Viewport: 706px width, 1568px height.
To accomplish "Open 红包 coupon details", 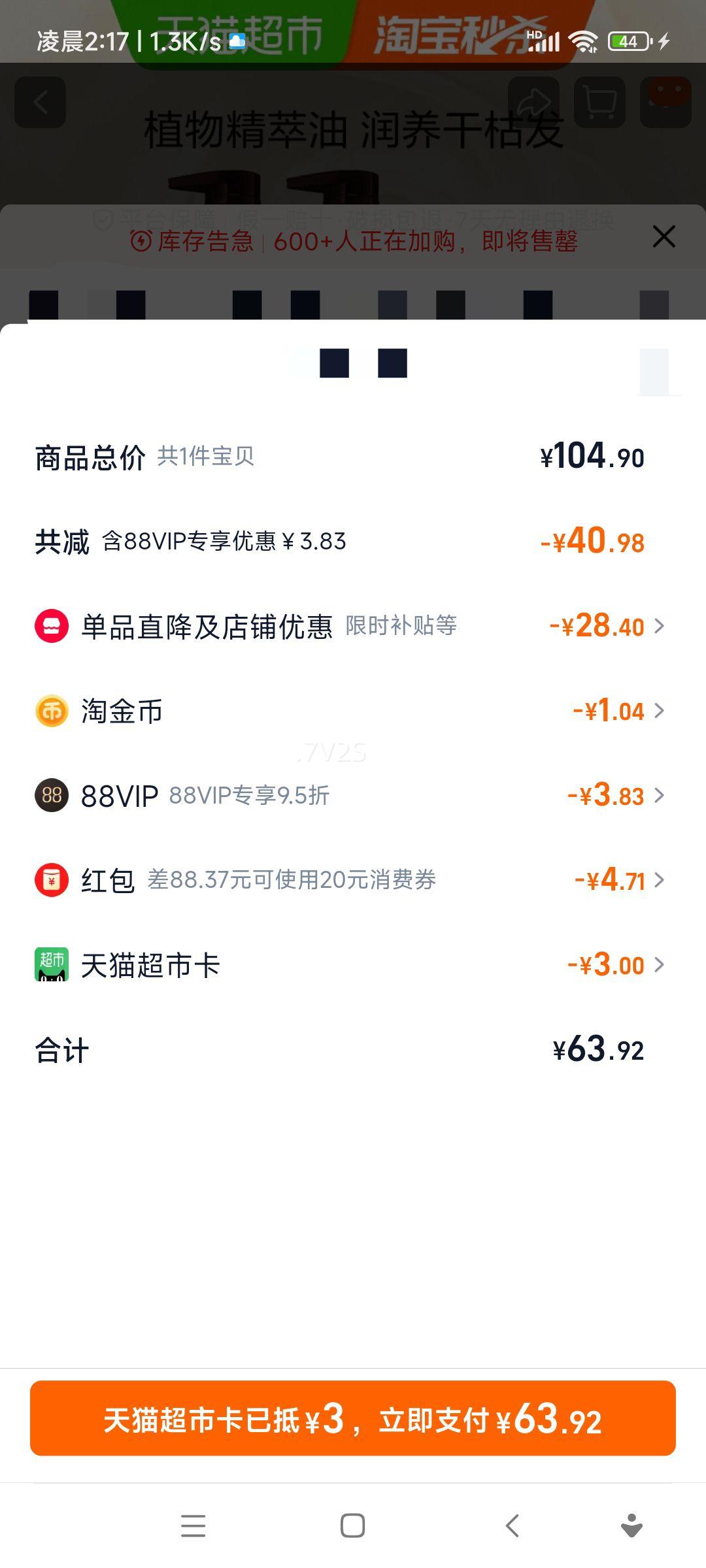I will [x=618, y=880].
